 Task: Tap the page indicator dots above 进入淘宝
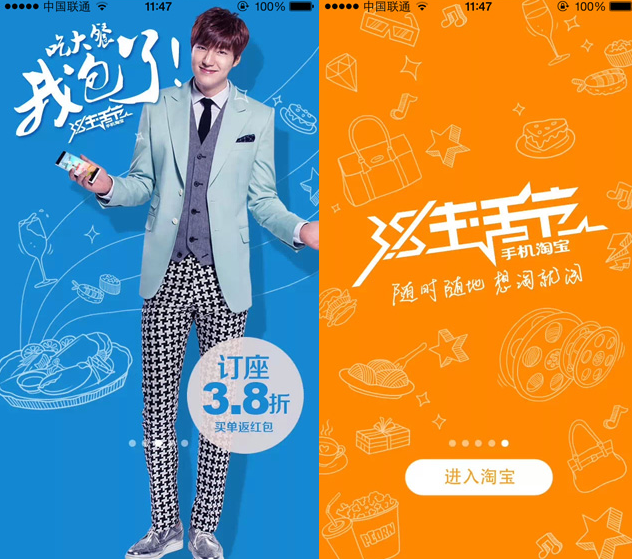click(x=479, y=442)
